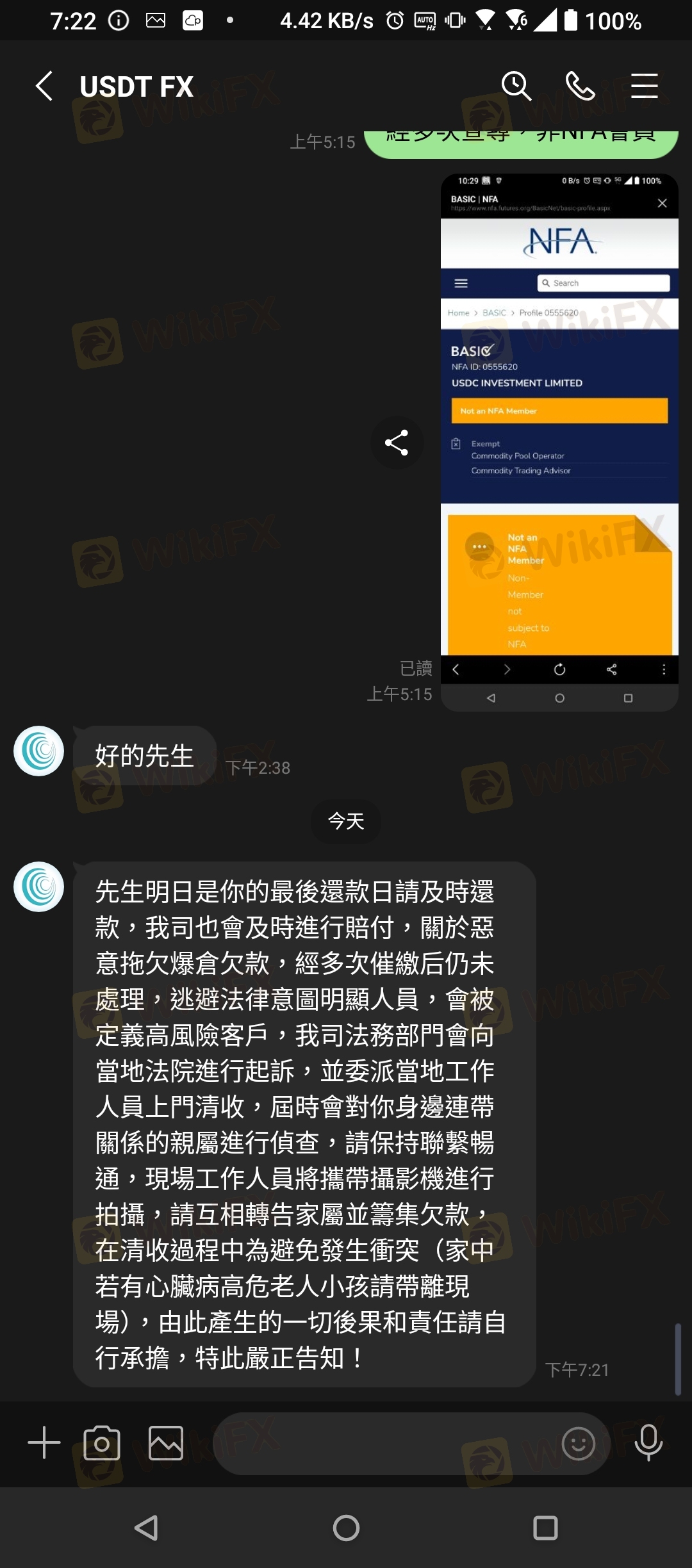View USDT FX profile from the avatar

[38, 886]
